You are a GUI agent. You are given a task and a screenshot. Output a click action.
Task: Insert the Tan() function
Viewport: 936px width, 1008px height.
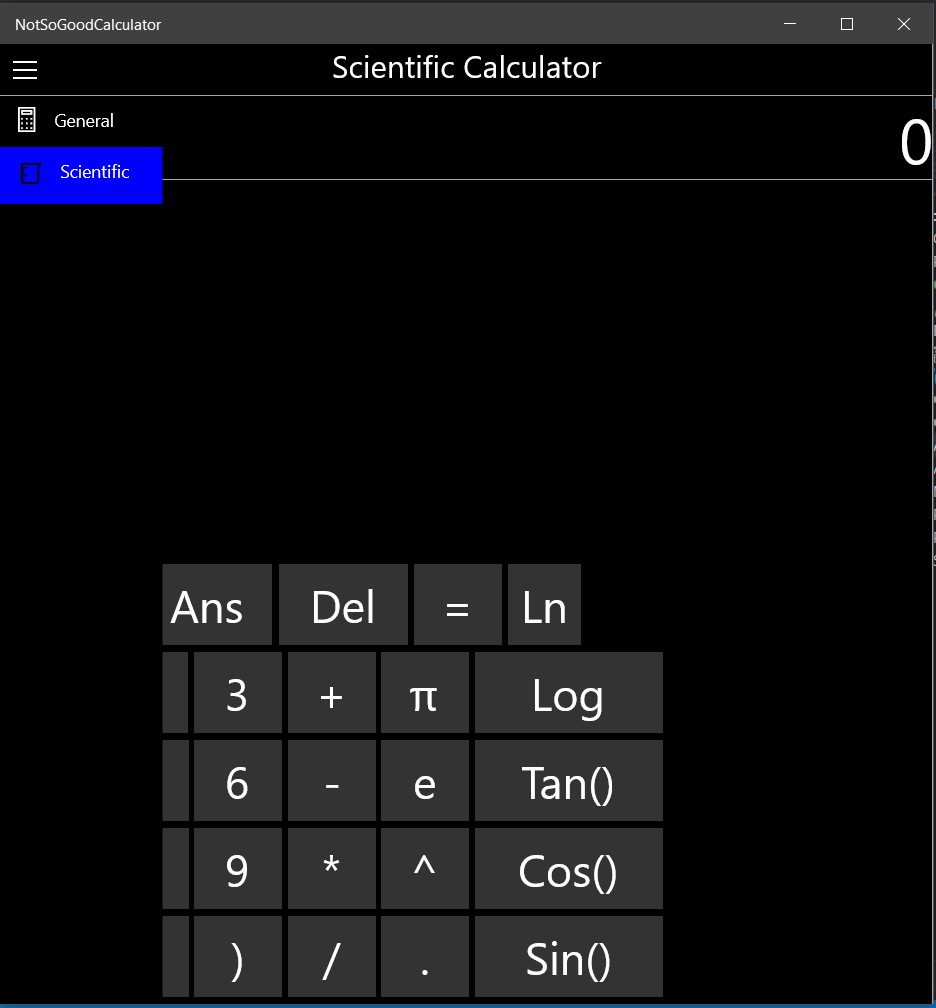click(568, 781)
